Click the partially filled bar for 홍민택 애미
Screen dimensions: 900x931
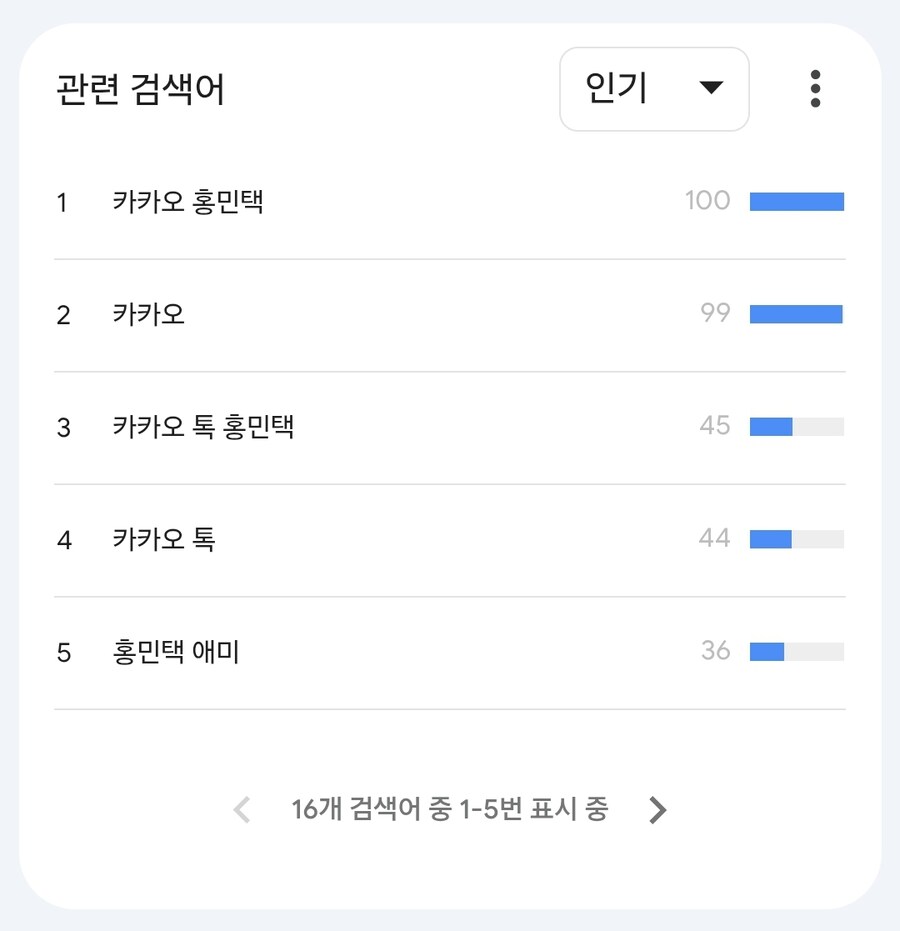pyautogui.click(x=797, y=651)
